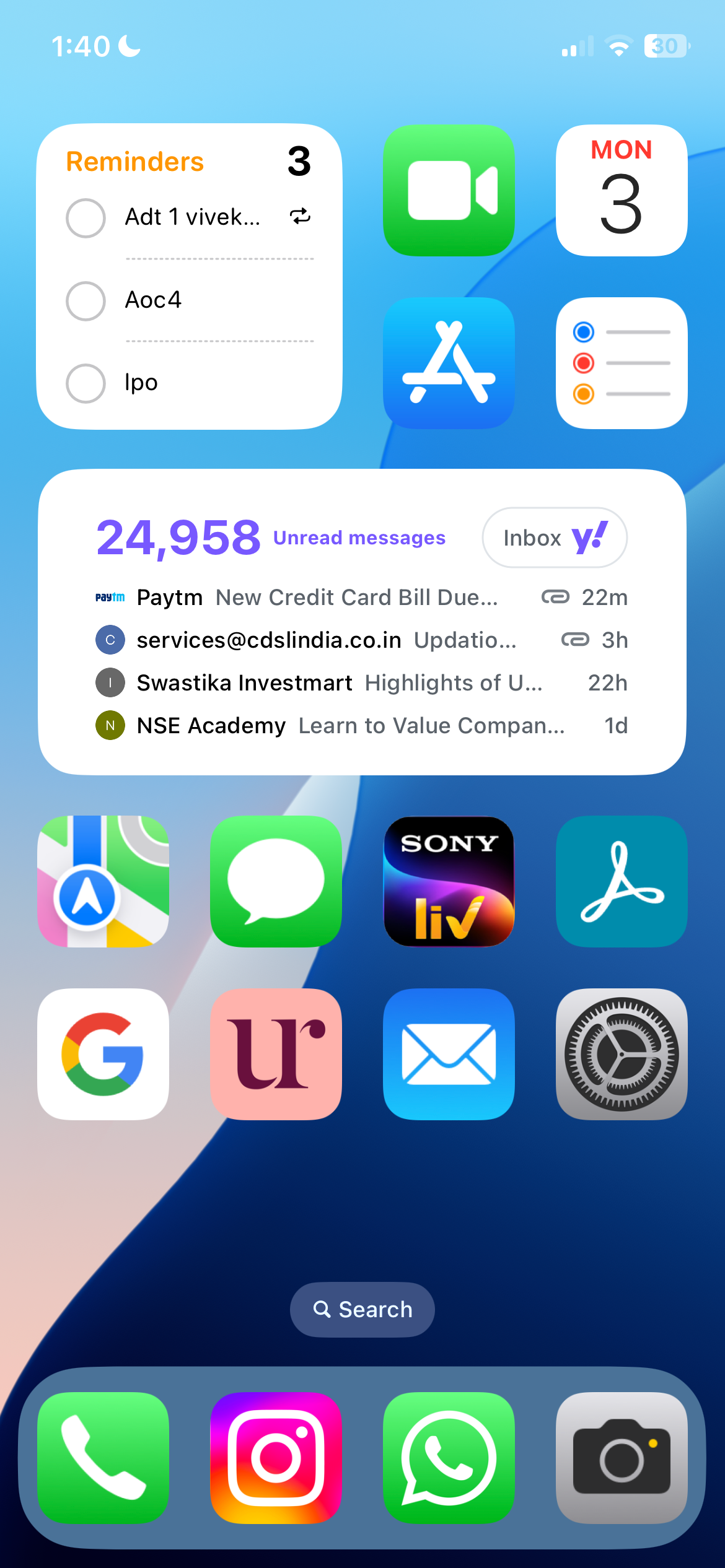Open the Reminders app icon
Screen dimensions: 725x1568
622,363
